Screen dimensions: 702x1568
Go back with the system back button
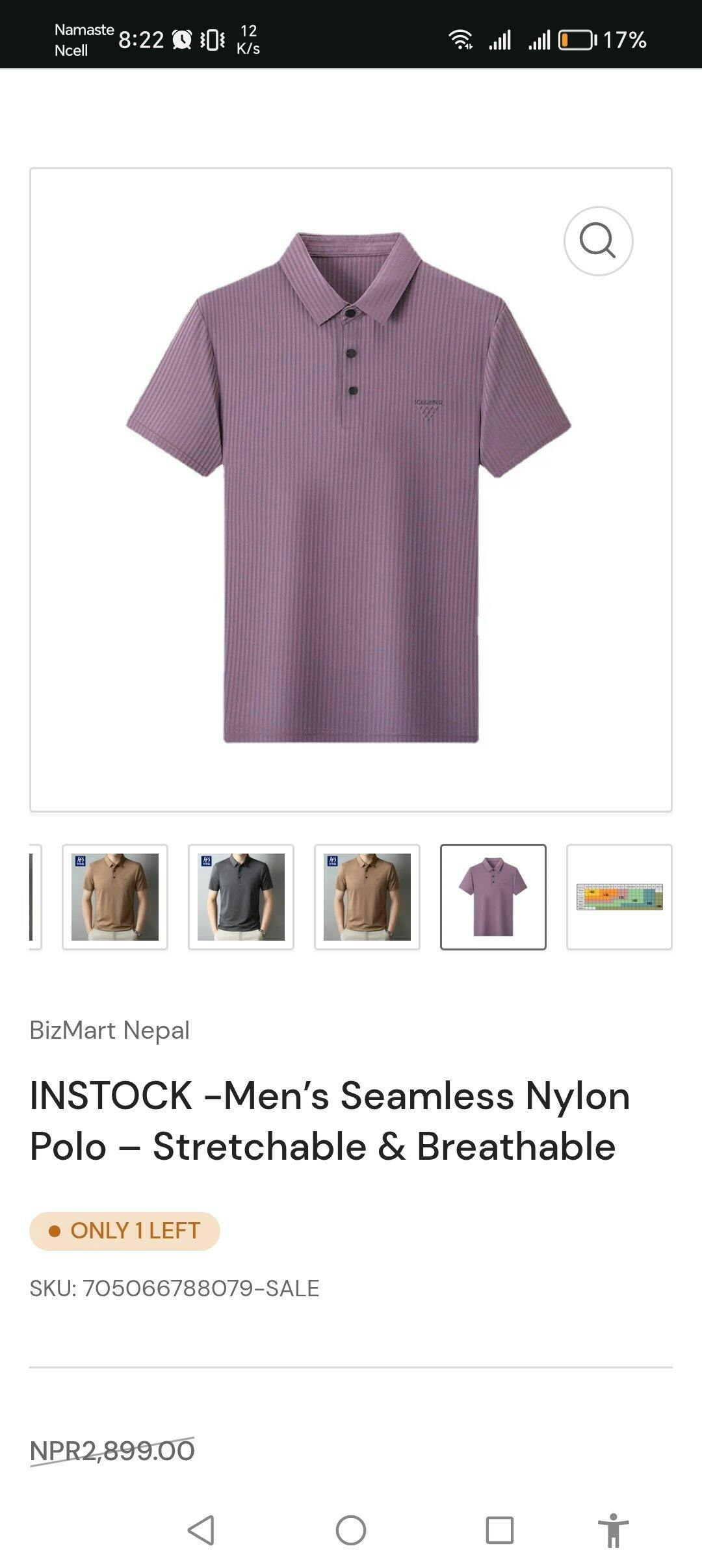coord(201,1530)
